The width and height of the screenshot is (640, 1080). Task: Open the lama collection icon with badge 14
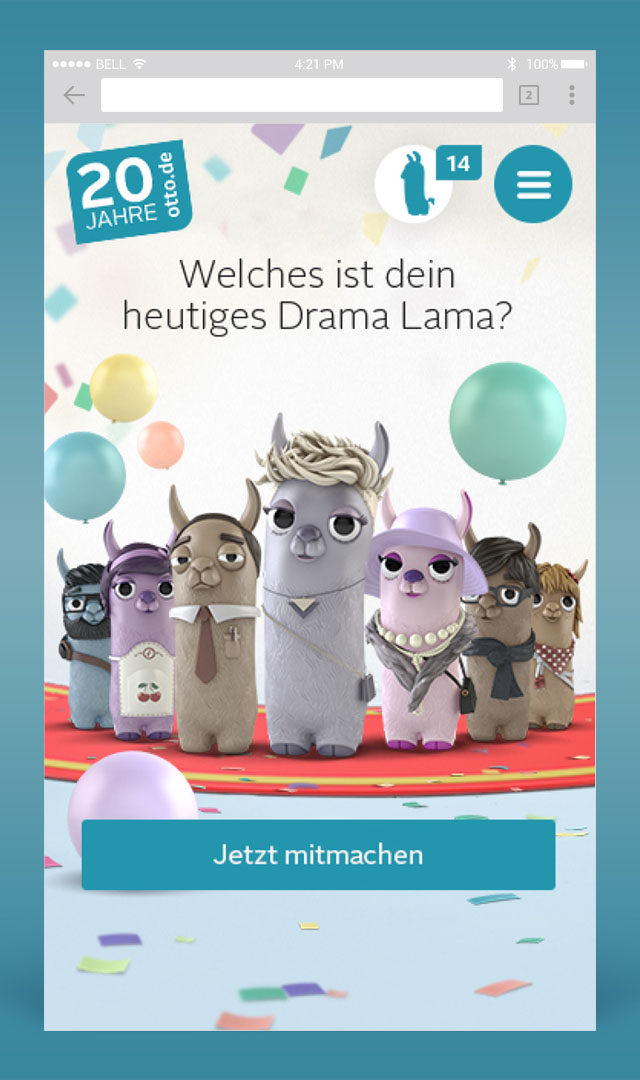pos(414,183)
